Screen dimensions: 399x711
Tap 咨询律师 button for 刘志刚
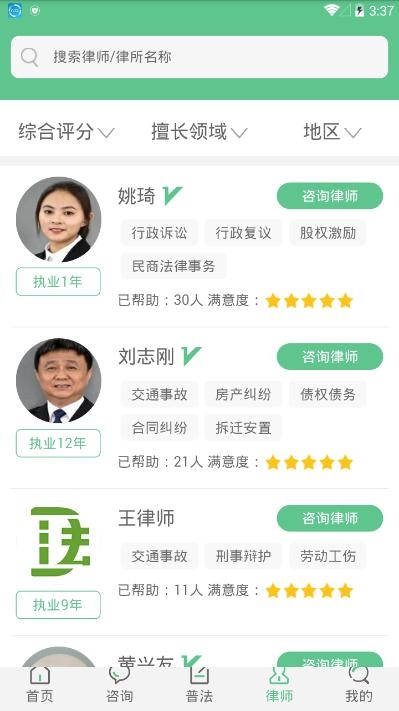pos(330,356)
